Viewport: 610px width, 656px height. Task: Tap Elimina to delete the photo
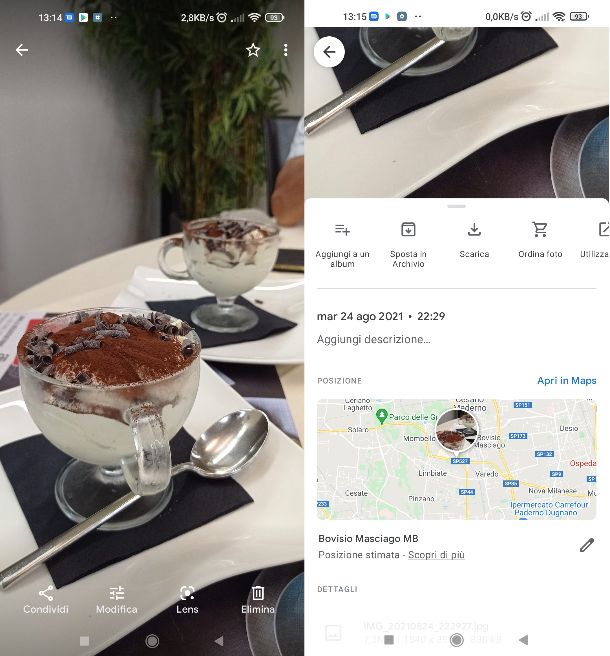pyautogui.click(x=258, y=600)
